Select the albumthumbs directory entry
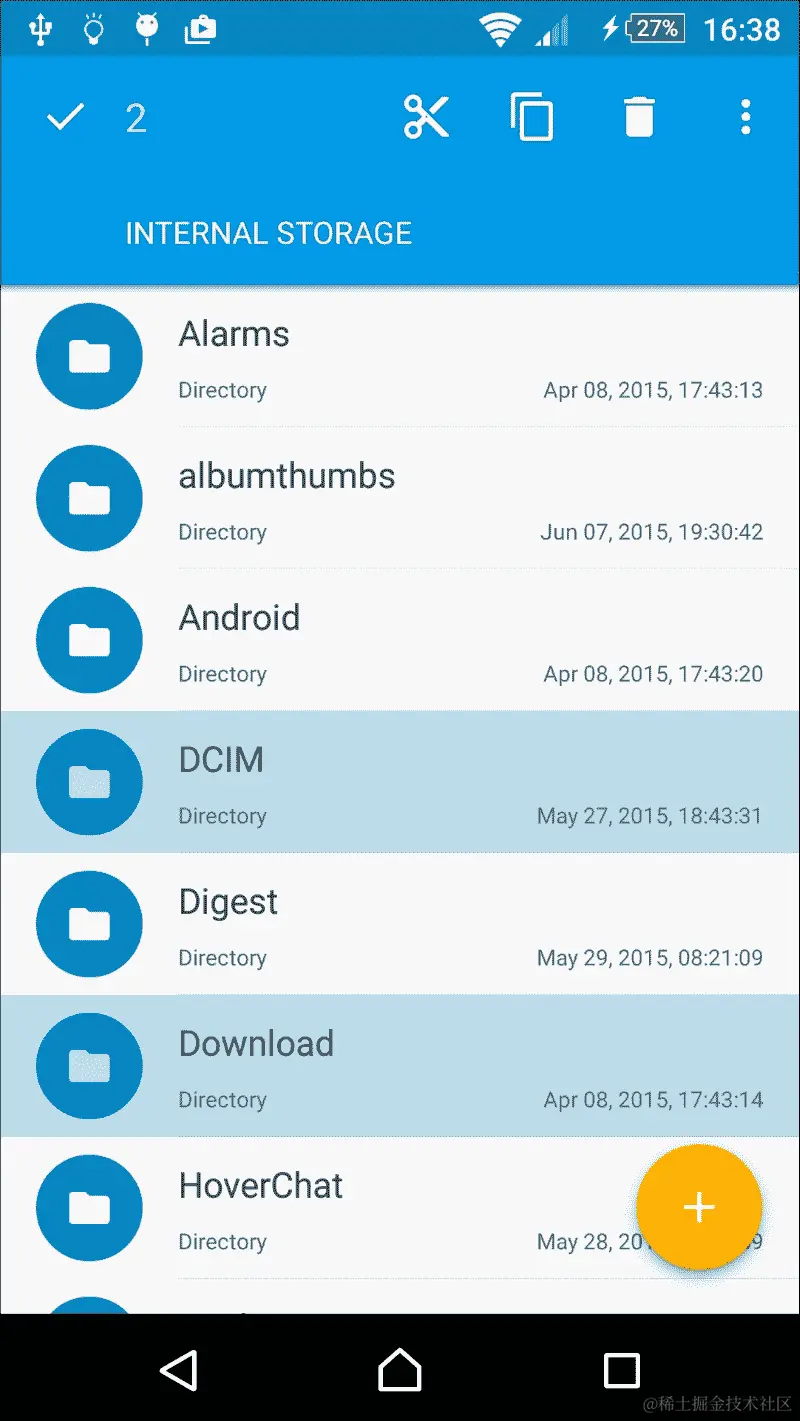 click(400, 498)
